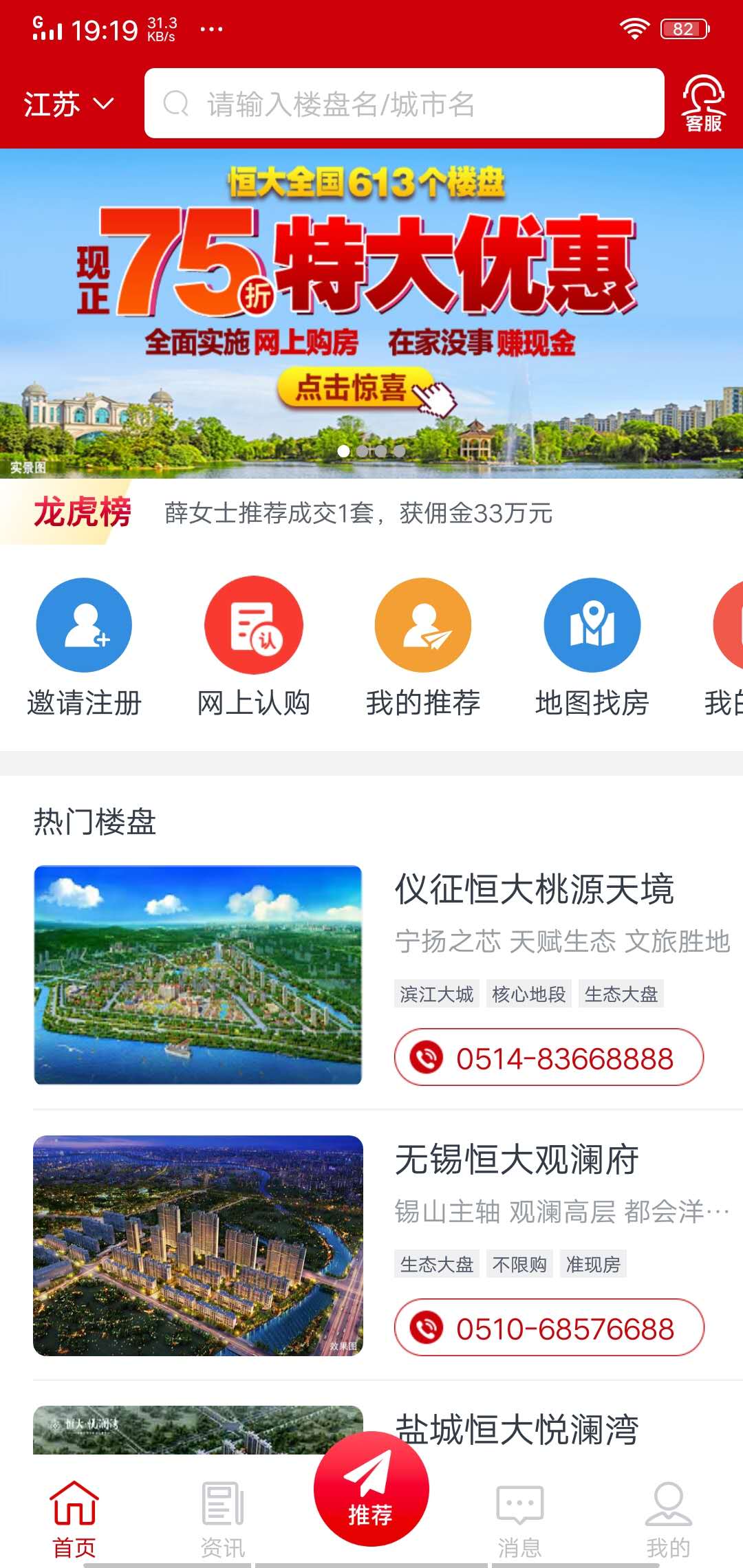Open the 滨江大城 tag filter
Screen dimensions: 743x1568
coord(435,994)
